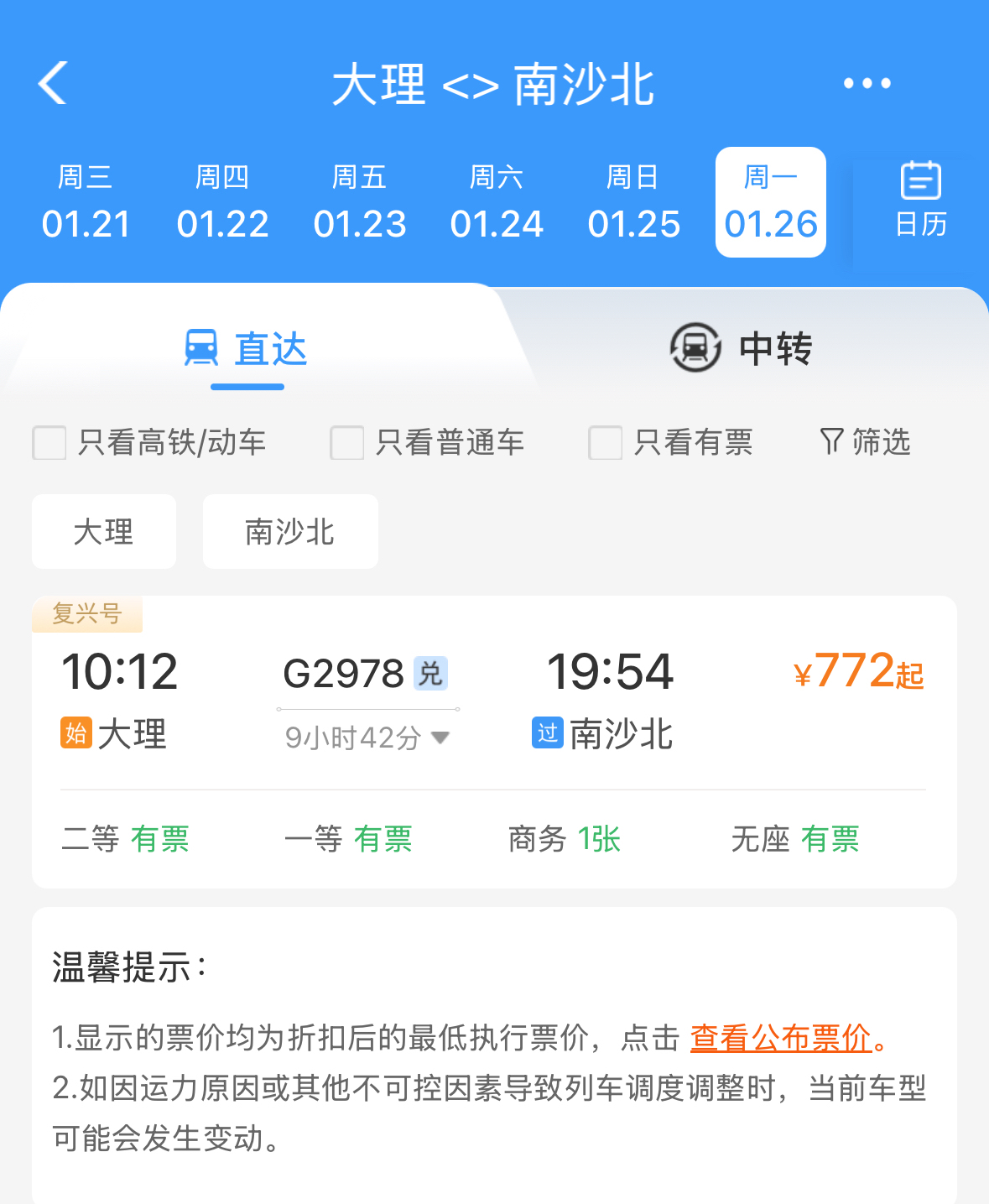Switch to the 中转 transfer tab
The height and width of the screenshot is (1204, 989).
pos(742,349)
